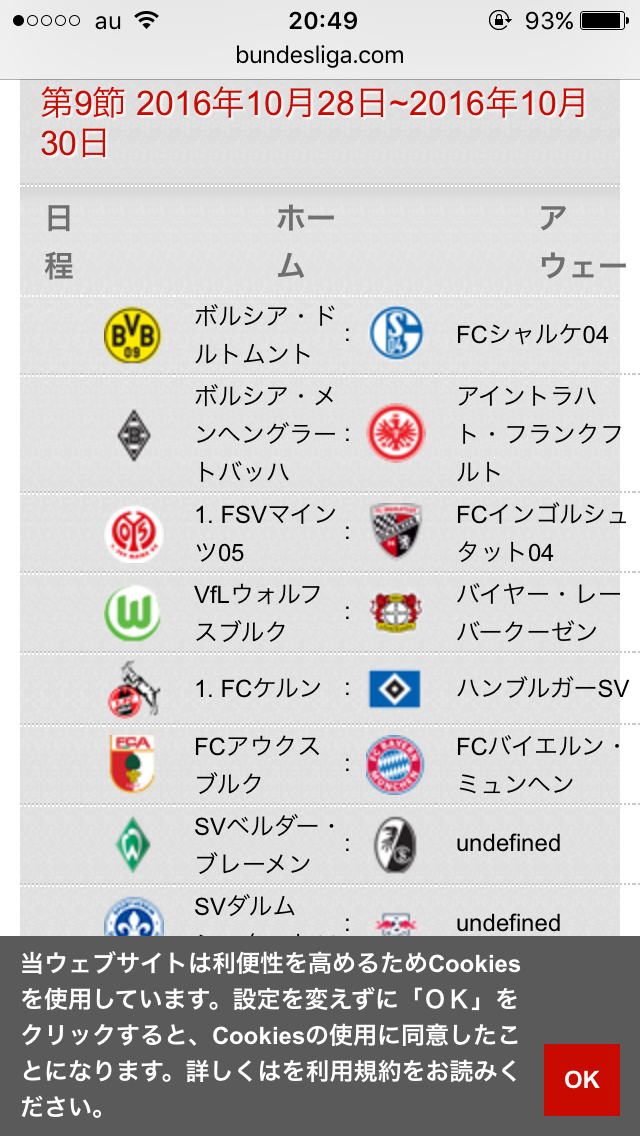The height and width of the screenshot is (1136, 640).
Task: Open the 1. FSVマインツ05 vs FCインゴルシュタット04 match
Action: 348,532
